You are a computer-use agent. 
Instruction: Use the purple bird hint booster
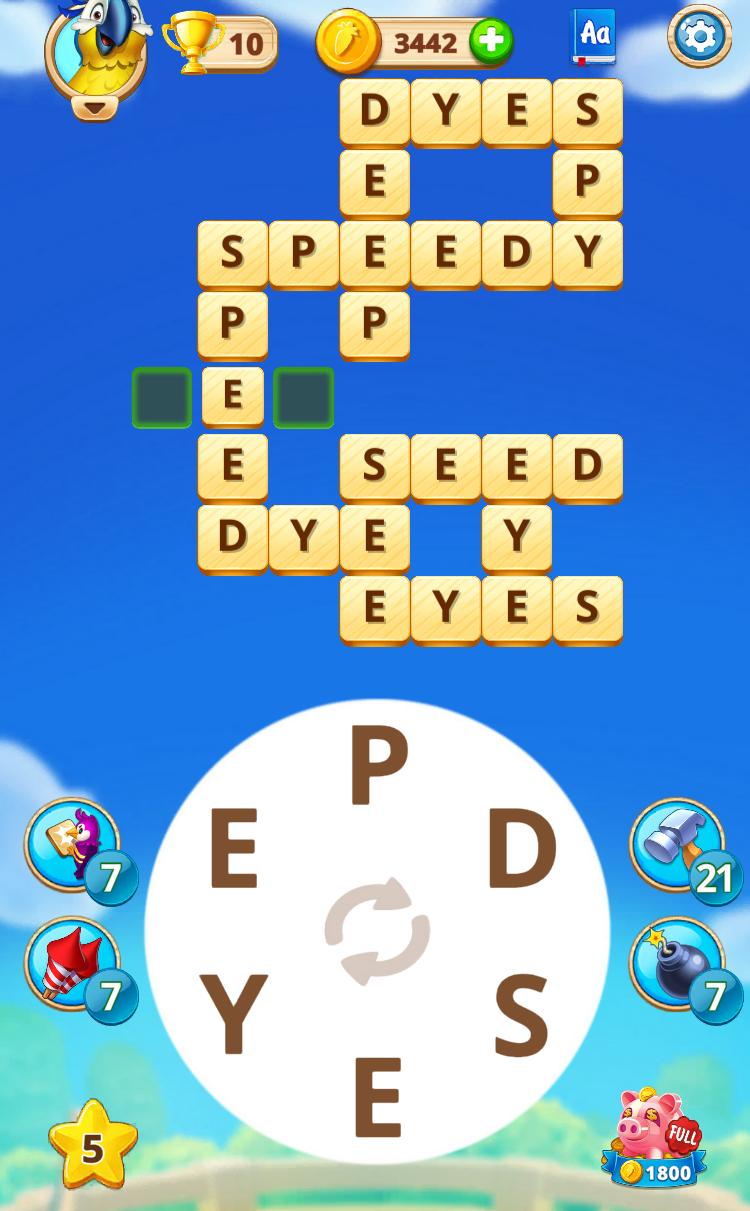(71, 845)
